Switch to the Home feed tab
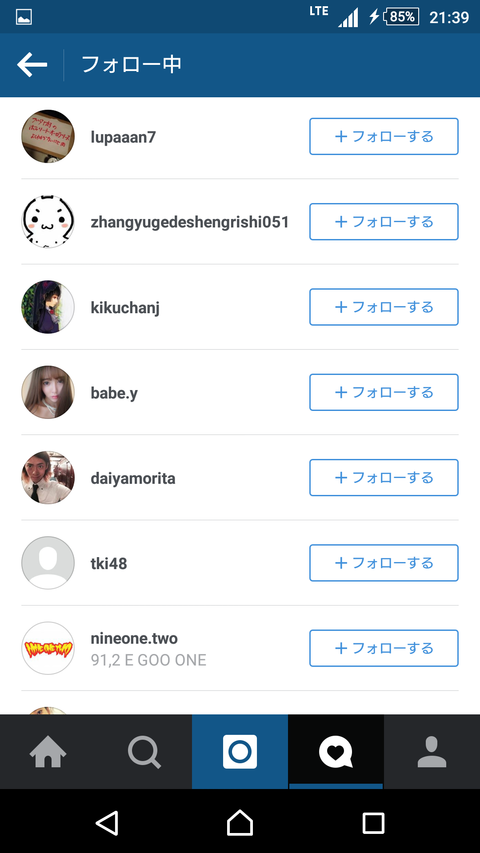The height and width of the screenshot is (853, 480). pyautogui.click(x=48, y=752)
